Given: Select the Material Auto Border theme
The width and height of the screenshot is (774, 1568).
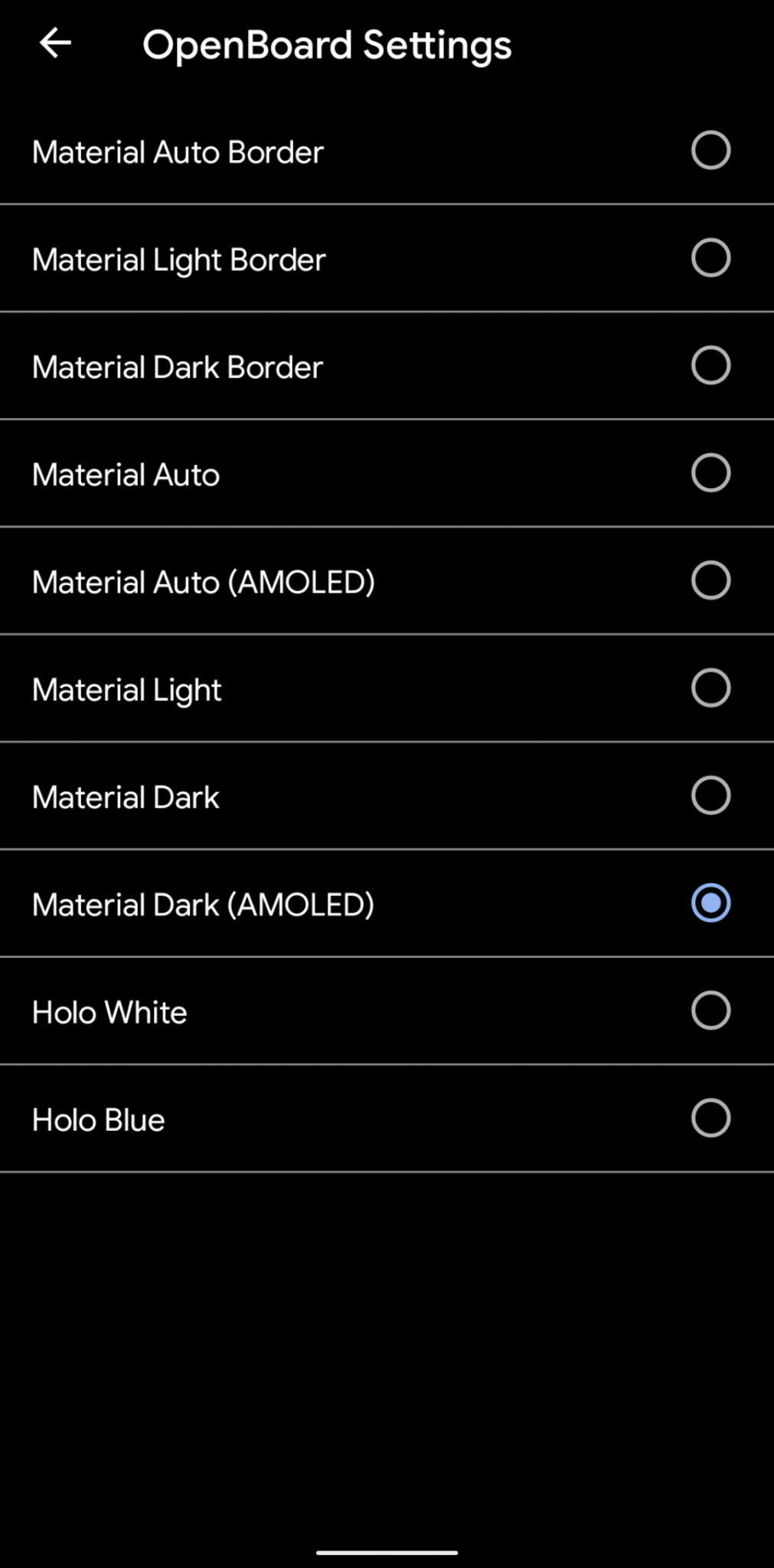Looking at the screenshot, I should click(710, 151).
